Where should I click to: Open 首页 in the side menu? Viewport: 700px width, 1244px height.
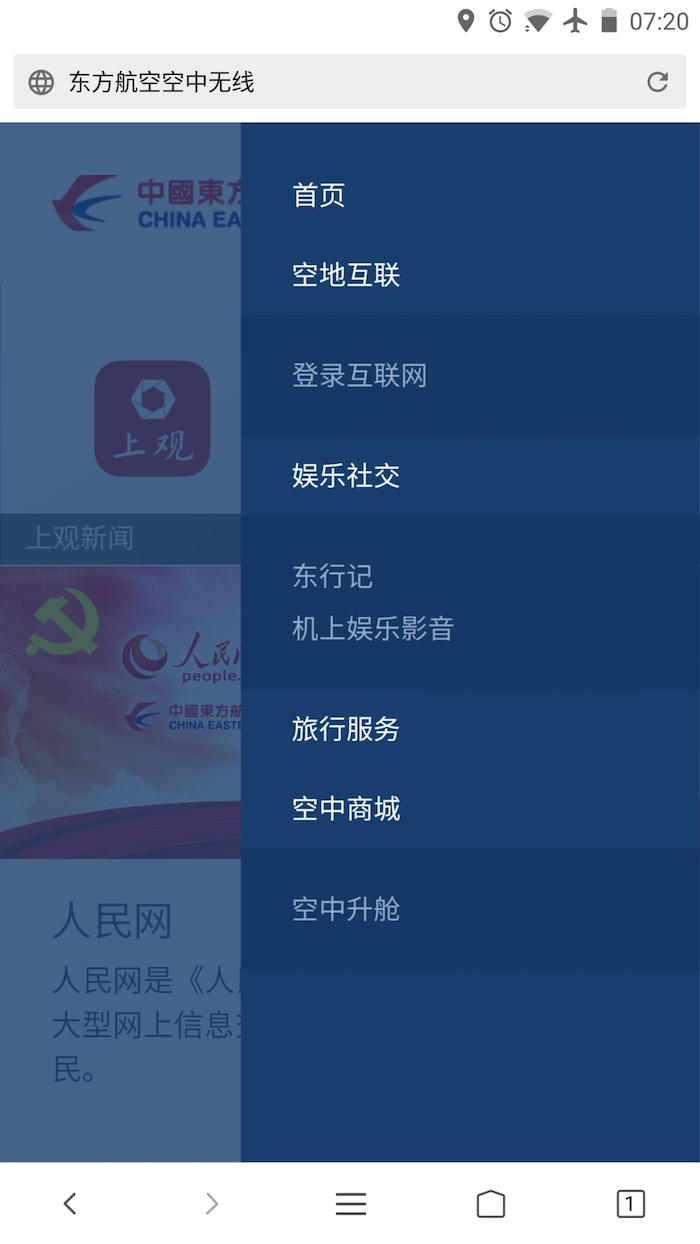(x=318, y=195)
